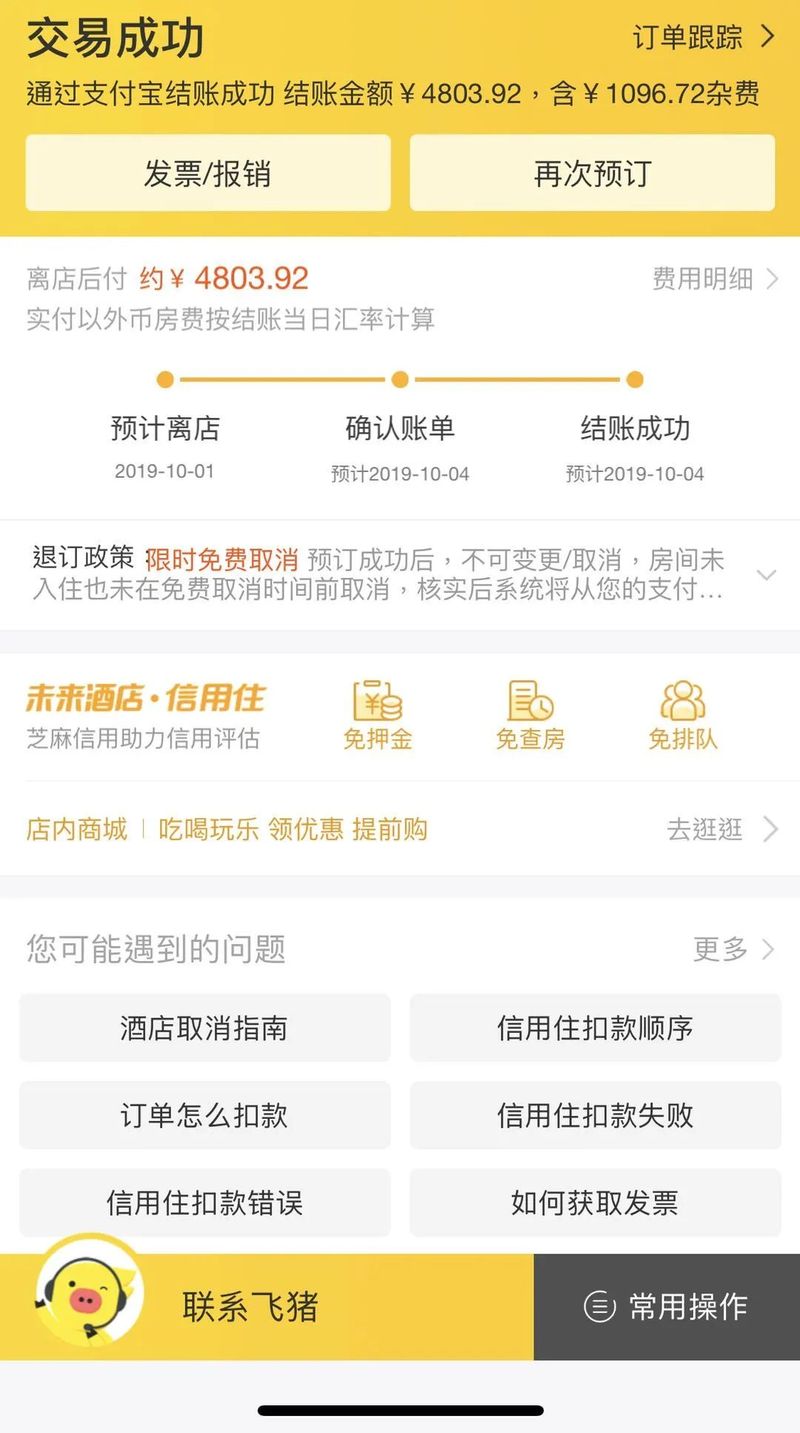
Task: Contact 联系飞猪 customer service
Action: click(250, 1306)
